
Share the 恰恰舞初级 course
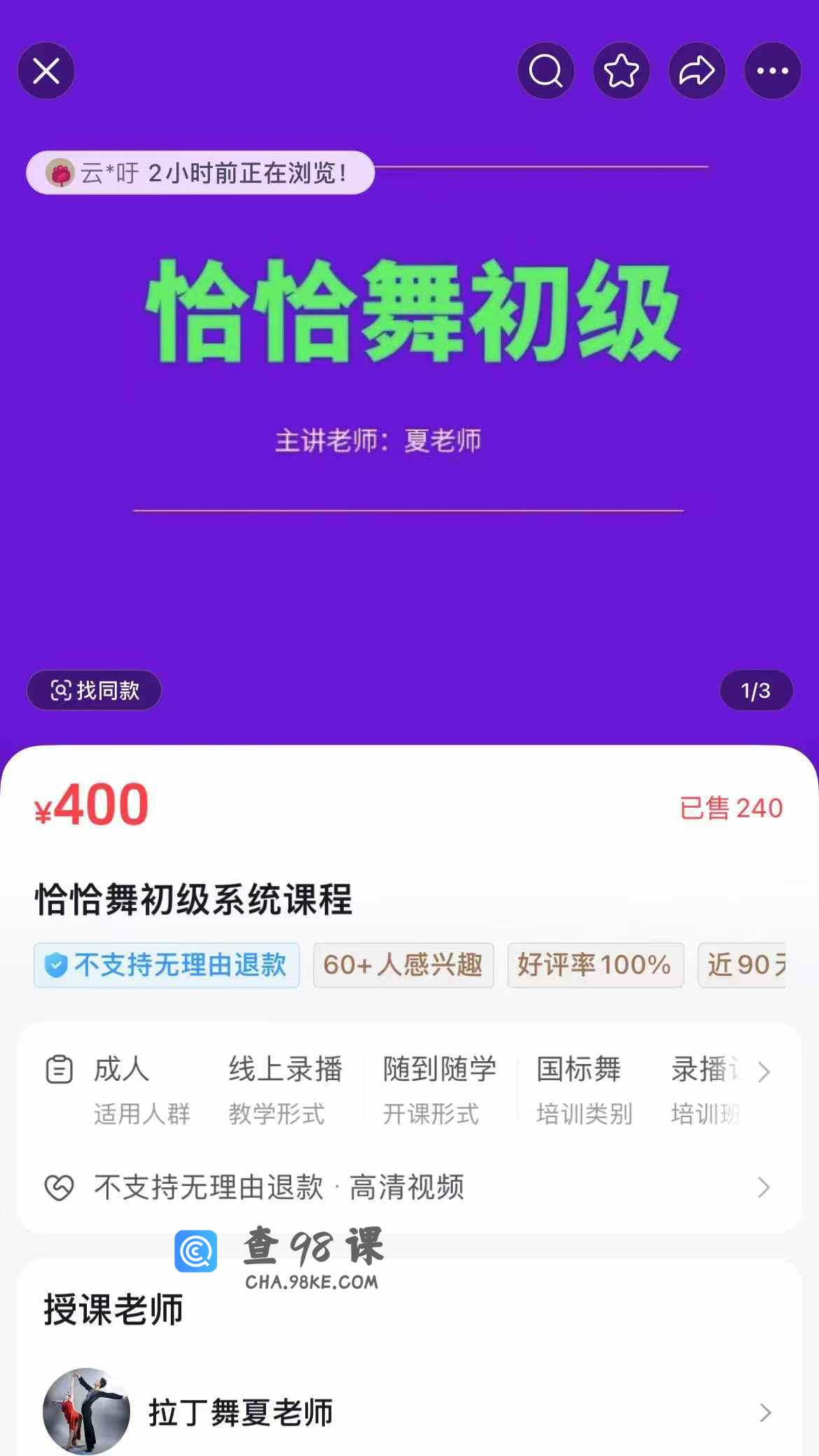pyautogui.click(x=696, y=71)
